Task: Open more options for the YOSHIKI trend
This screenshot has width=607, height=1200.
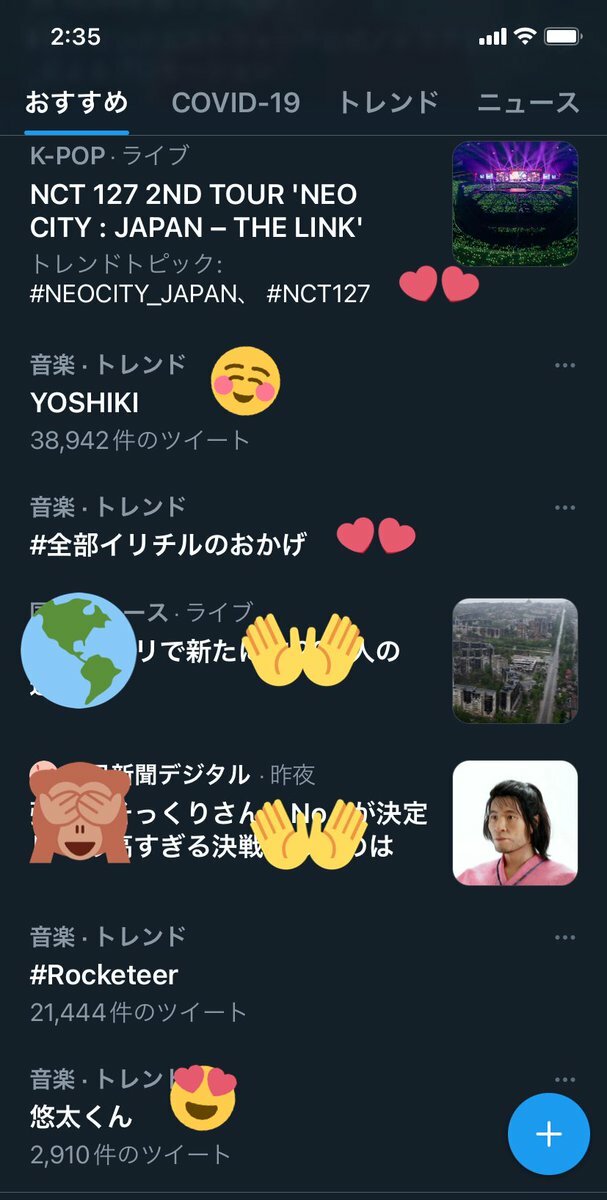Action: (x=565, y=366)
